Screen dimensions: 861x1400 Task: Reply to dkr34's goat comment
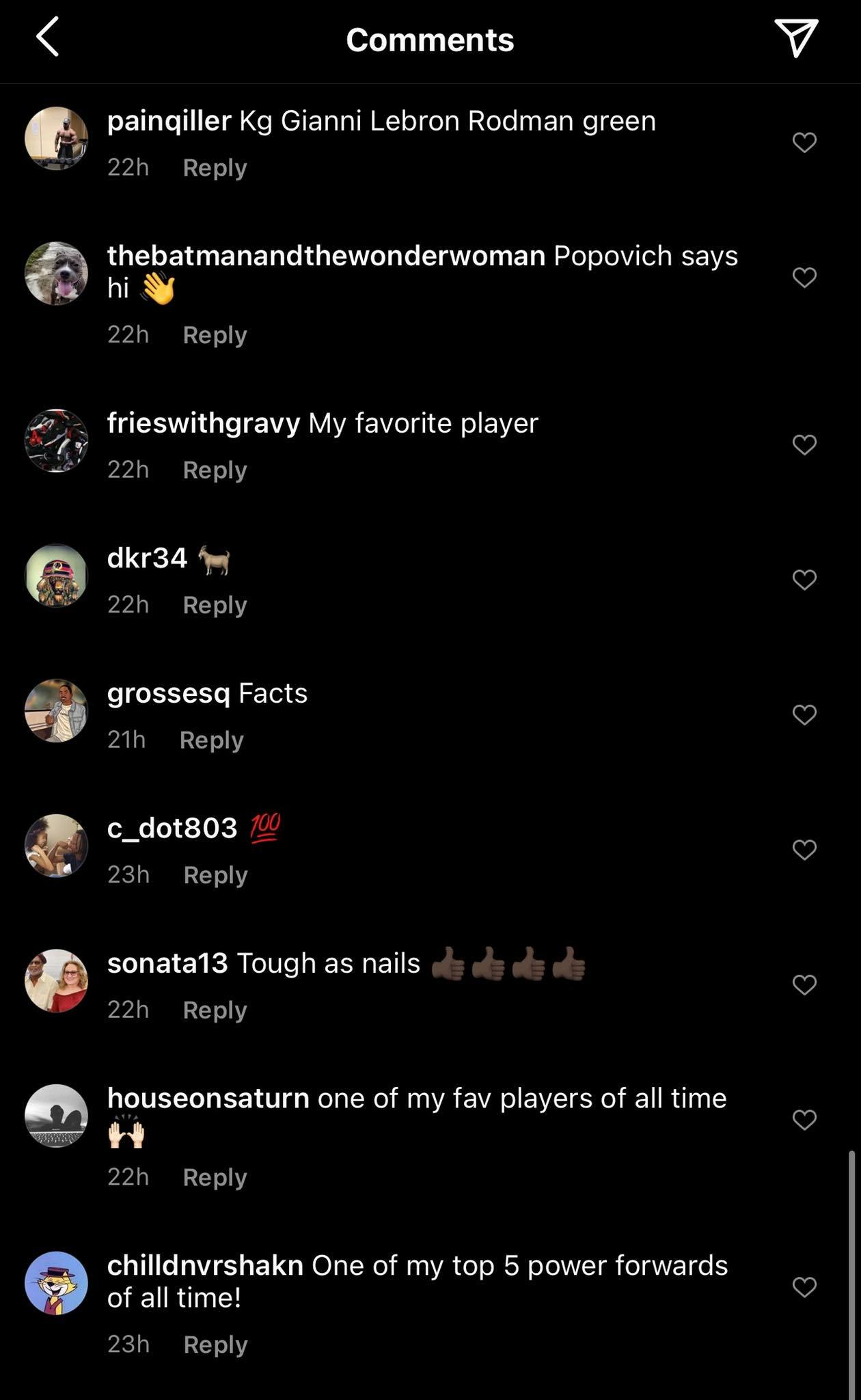215,605
